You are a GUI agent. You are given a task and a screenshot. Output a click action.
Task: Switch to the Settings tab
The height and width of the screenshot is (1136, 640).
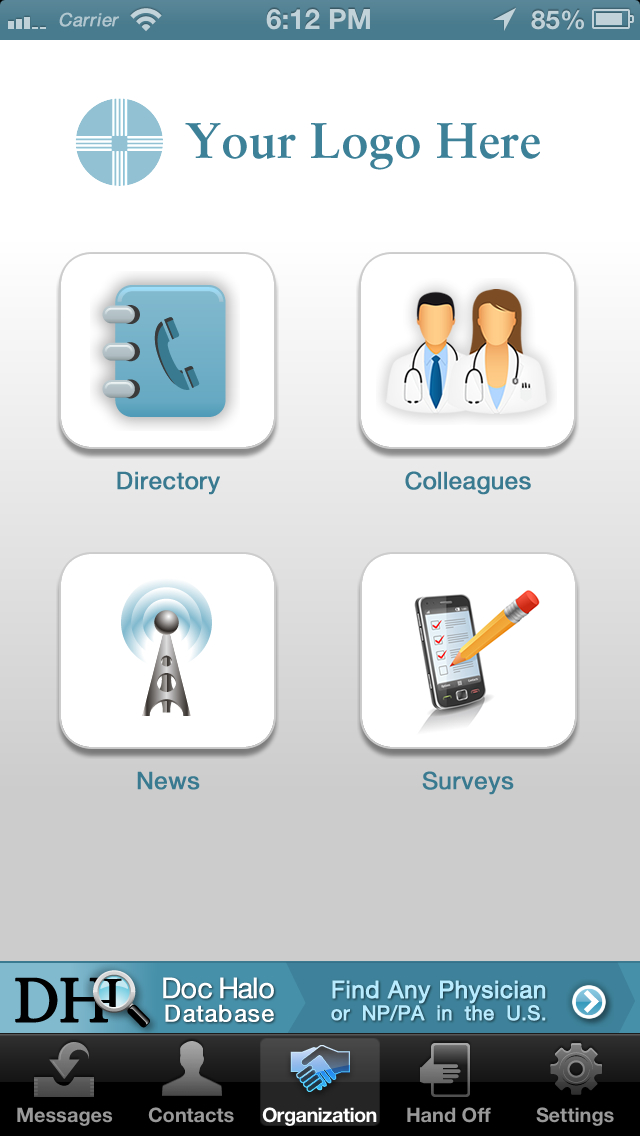575,1086
